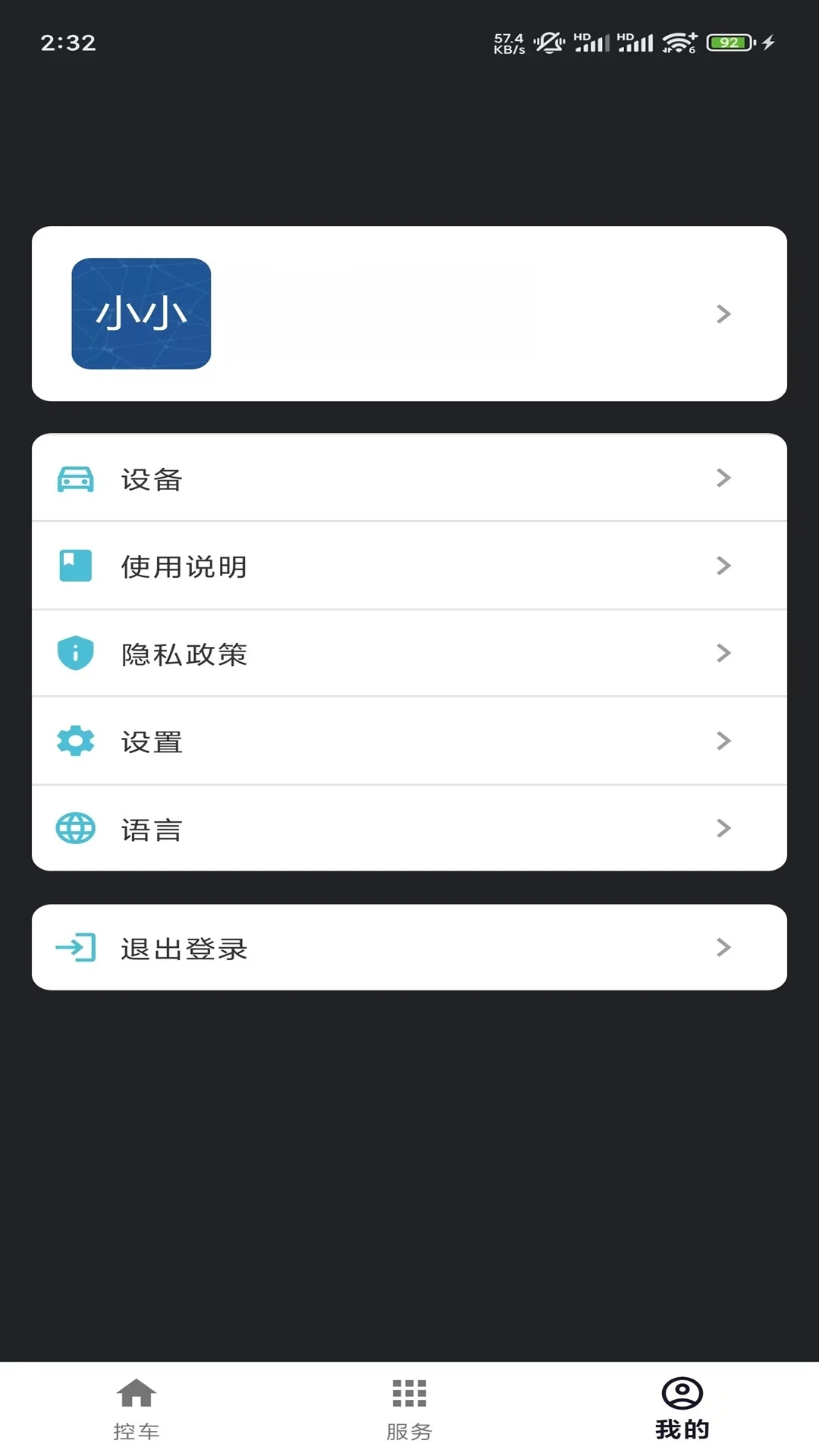This screenshot has width=819, height=1456.
Task: Open the 设备 car device icon
Action: pyautogui.click(x=74, y=478)
